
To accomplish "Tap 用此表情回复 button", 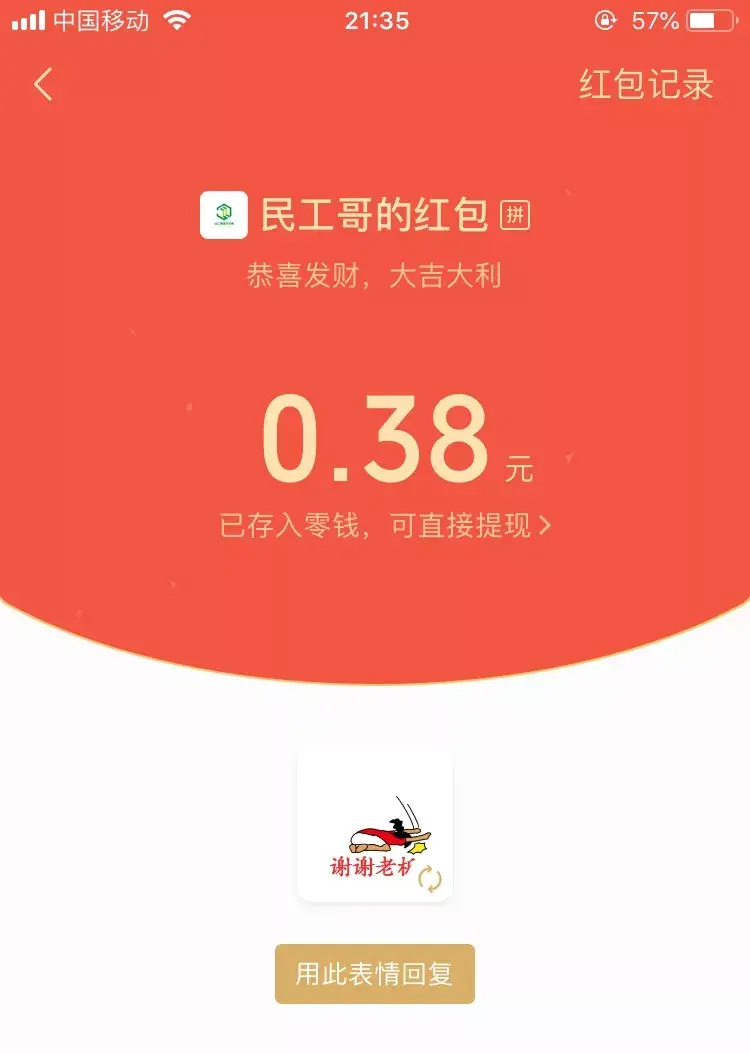I will click(x=374, y=974).
